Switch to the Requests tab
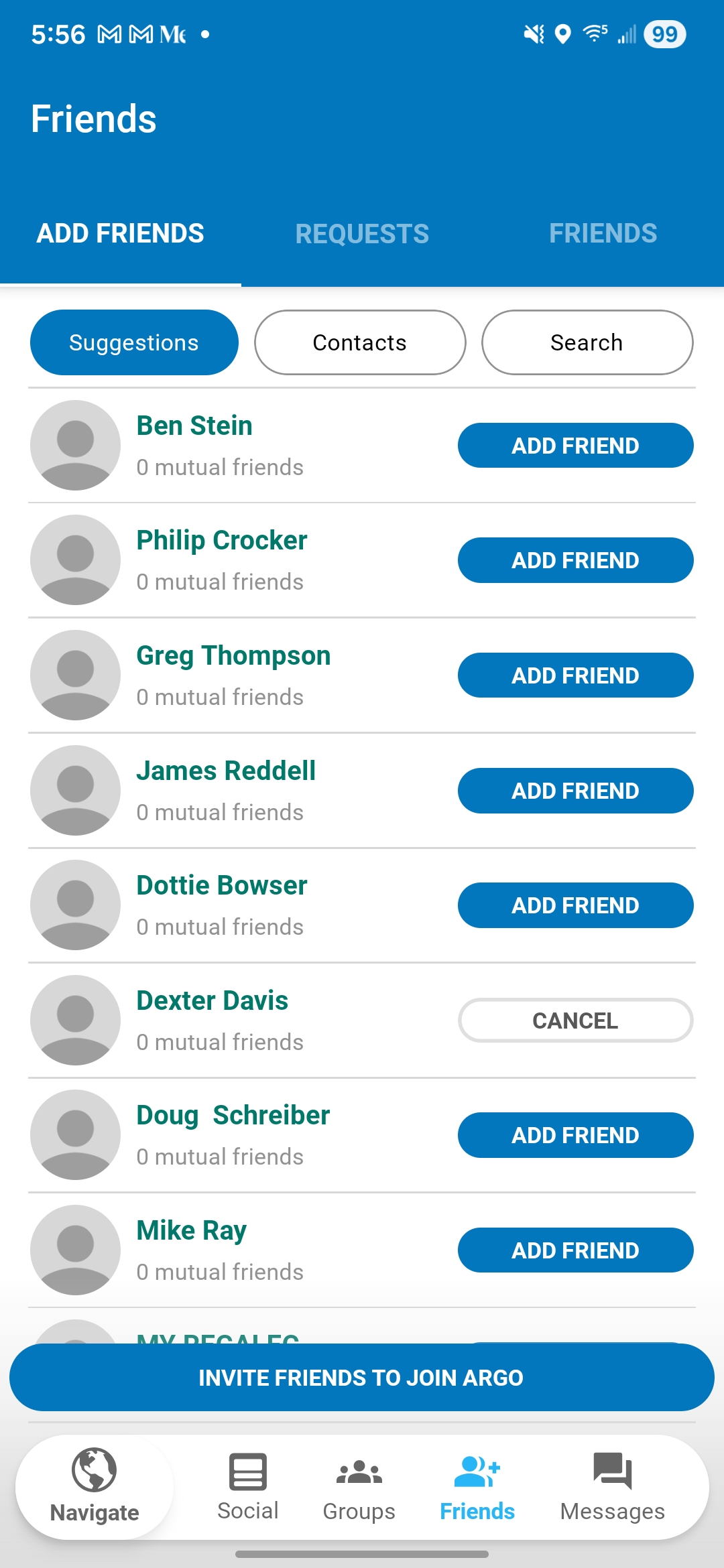This screenshot has height=1568, width=724. [362, 234]
